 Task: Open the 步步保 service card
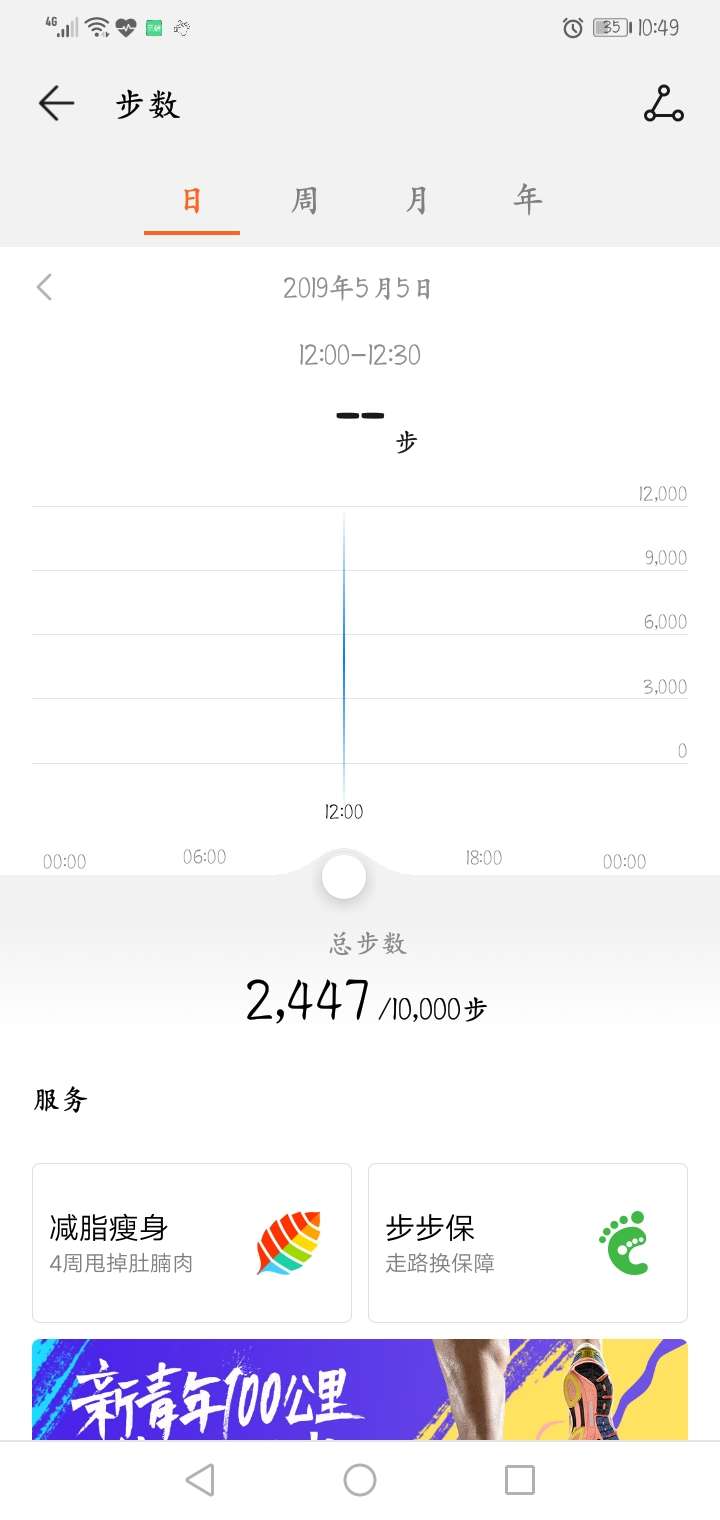pyautogui.click(x=528, y=1243)
